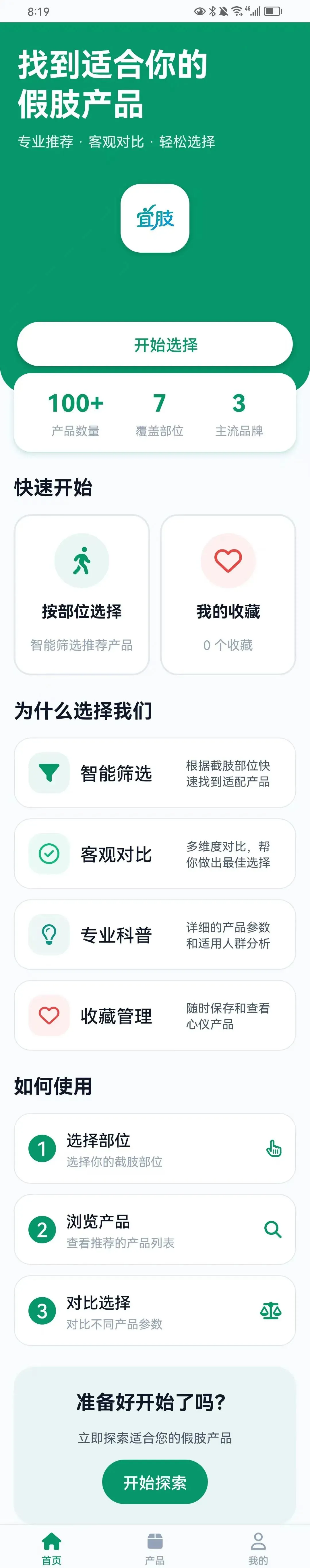Tap the 开始探索 button

[x=155, y=1482]
